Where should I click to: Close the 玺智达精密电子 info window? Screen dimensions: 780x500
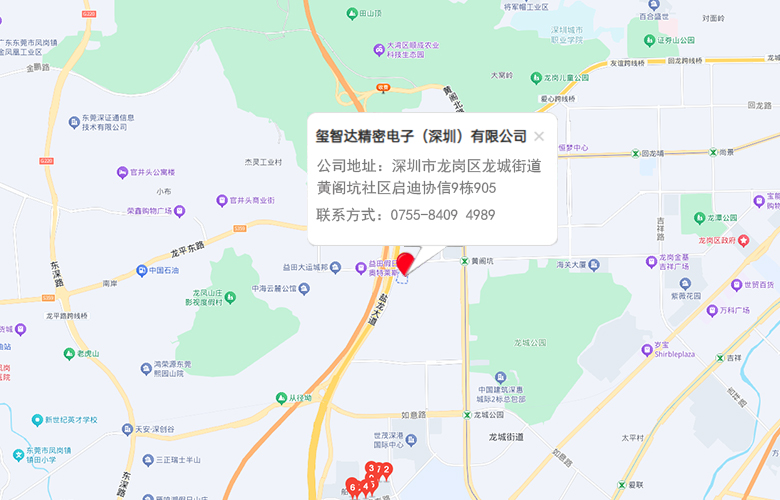tap(539, 136)
